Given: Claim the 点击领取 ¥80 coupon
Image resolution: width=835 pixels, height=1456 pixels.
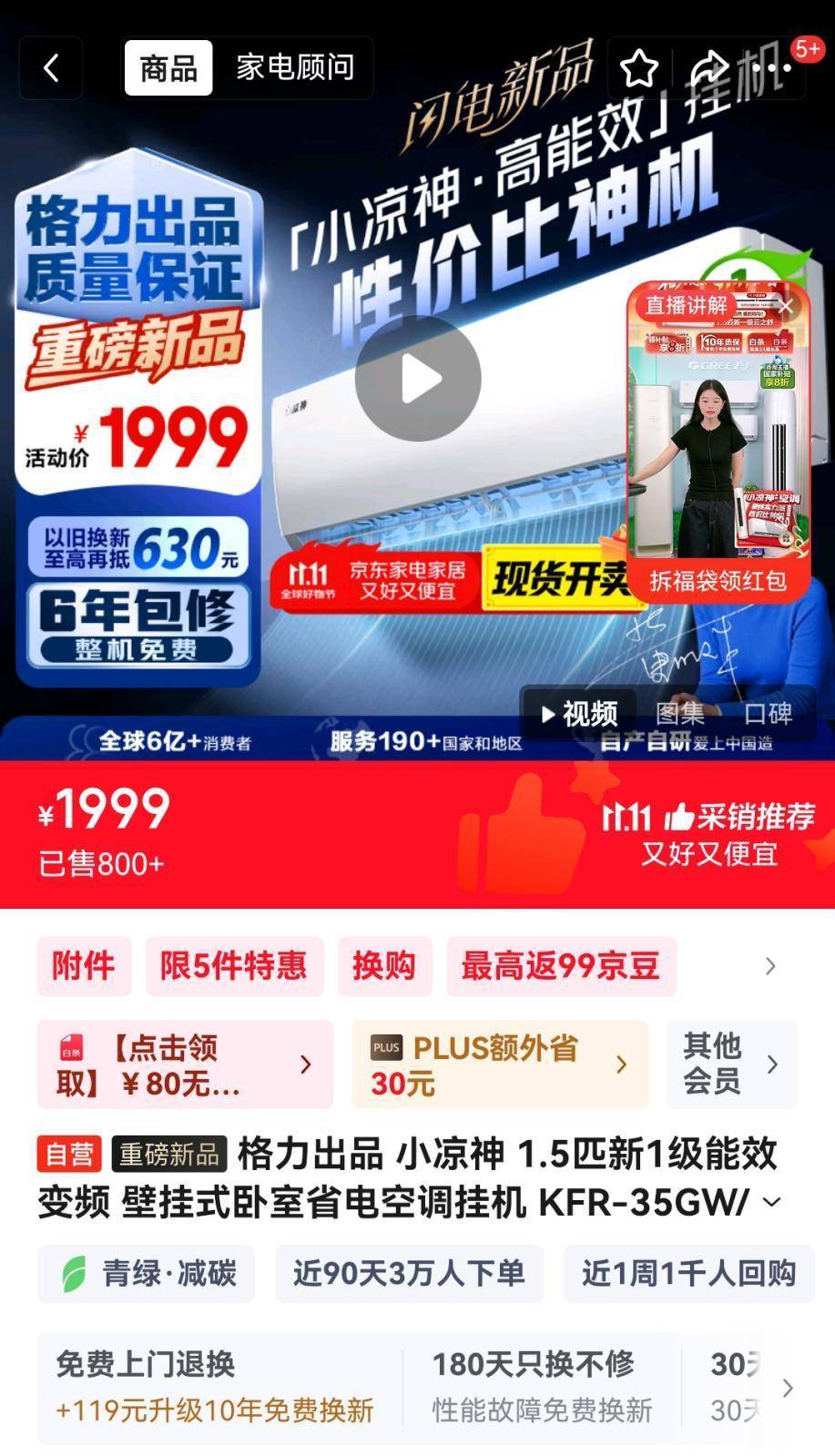Looking at the screenshot, I should point(185,1064).
